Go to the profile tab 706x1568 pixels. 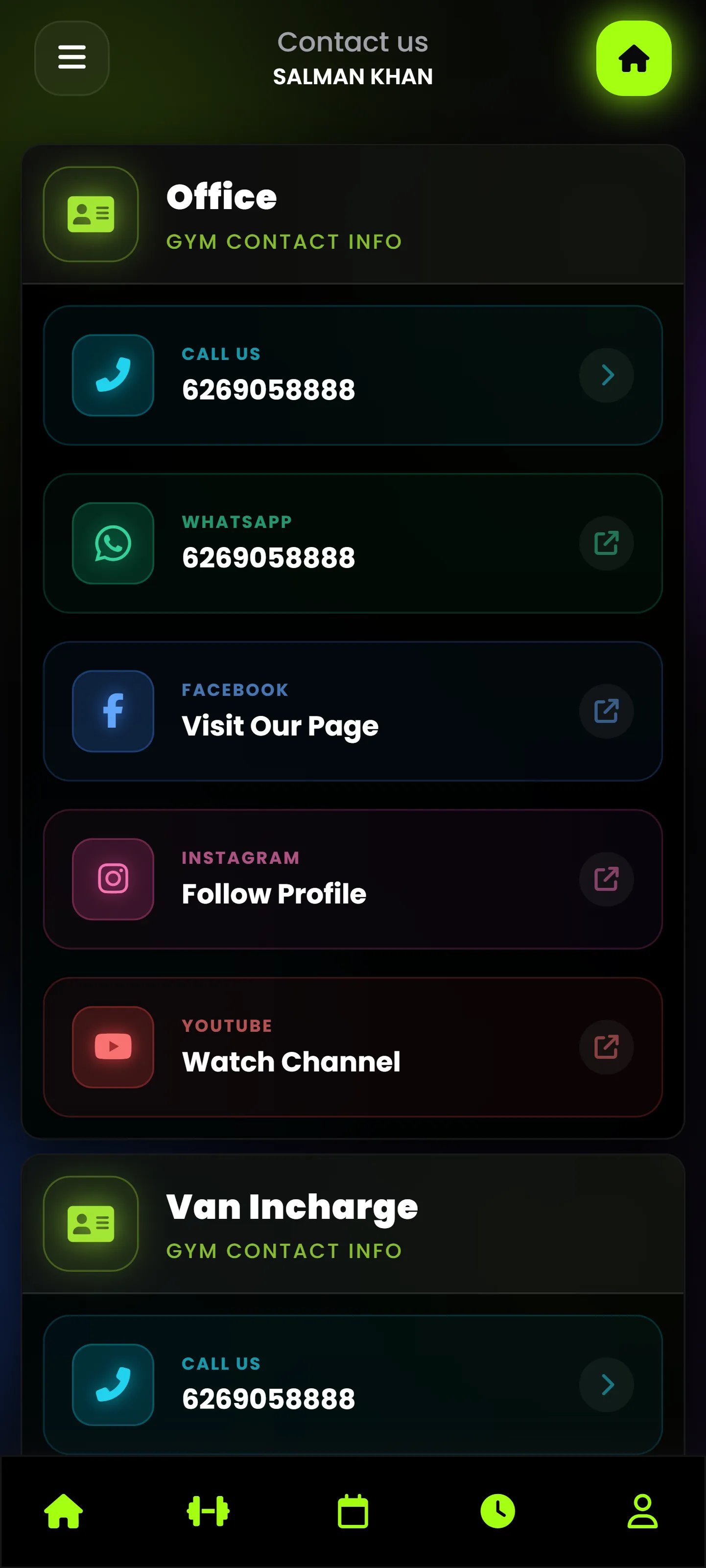(643, 1511)
